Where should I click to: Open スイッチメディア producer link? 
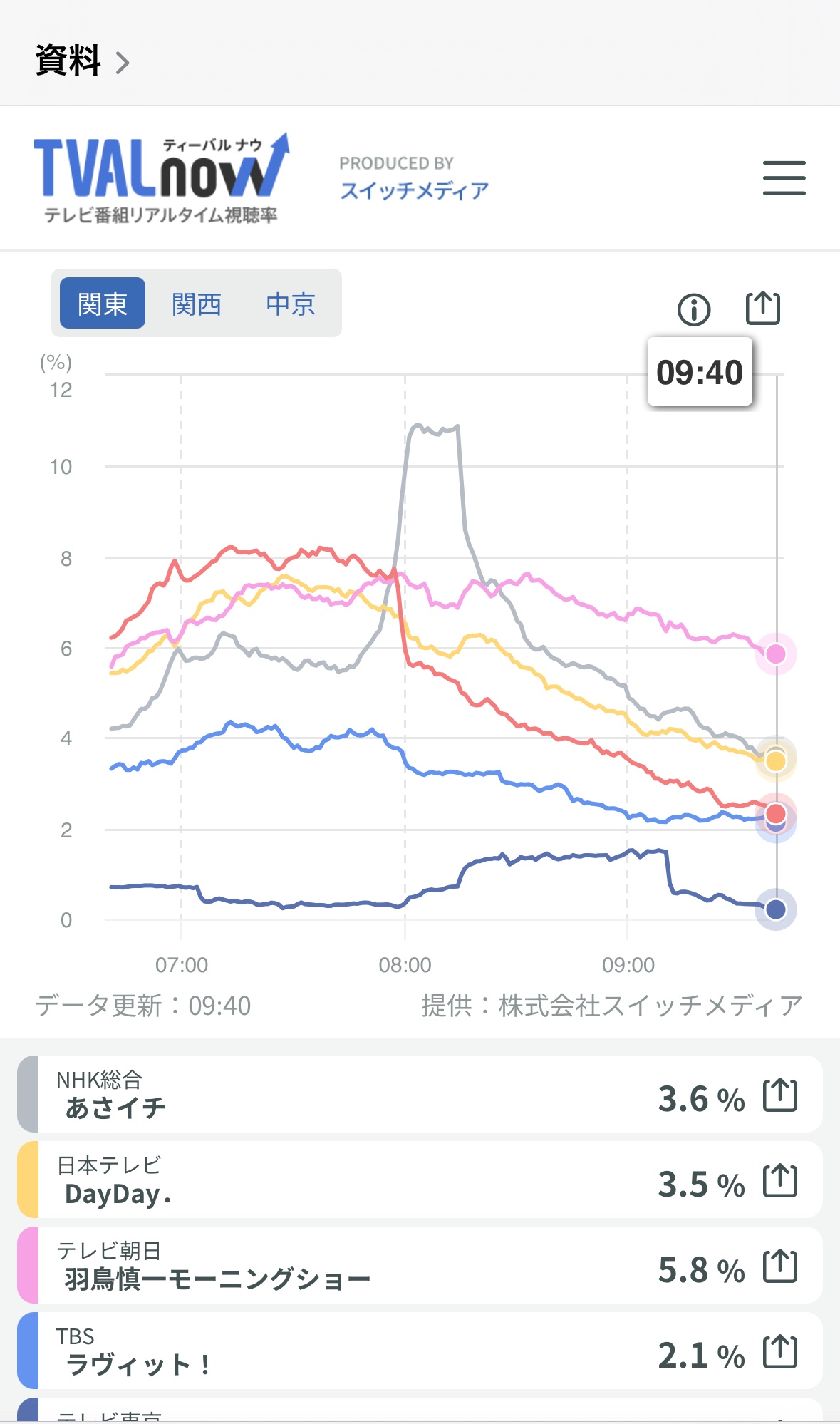click(x=414, y=190)
